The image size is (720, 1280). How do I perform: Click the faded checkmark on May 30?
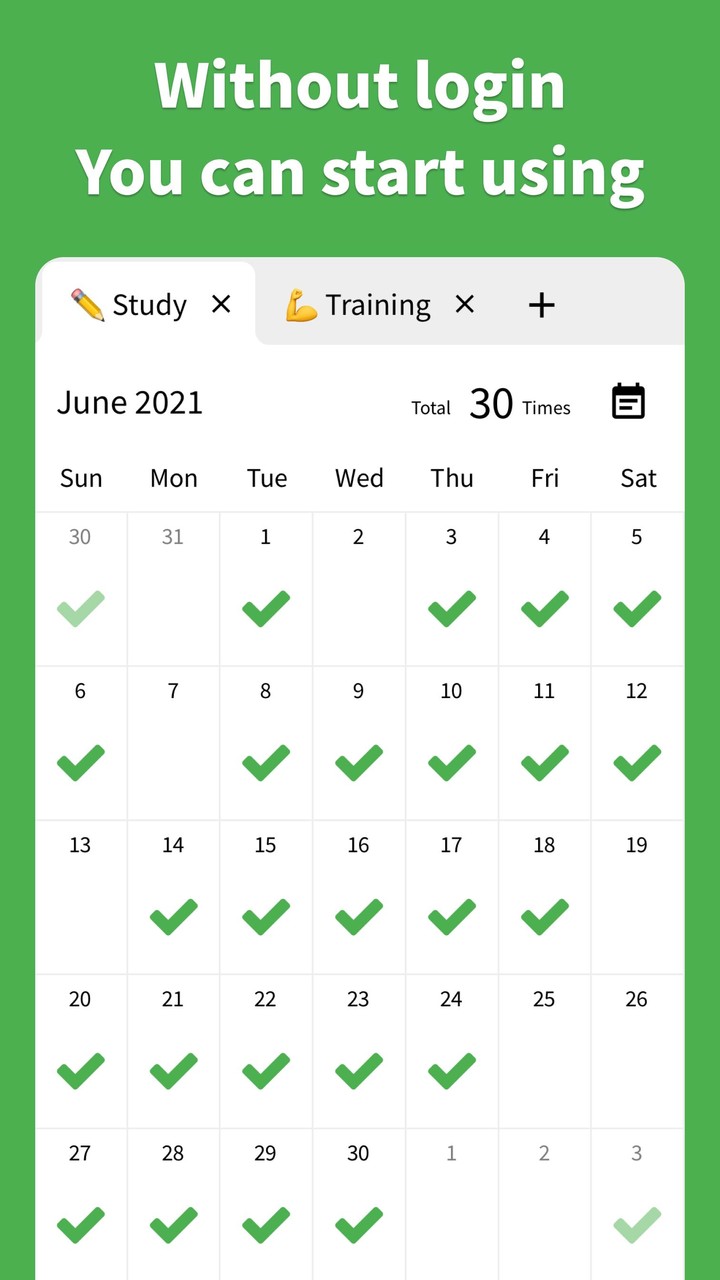pyautogui.click(x=80, y=607)
